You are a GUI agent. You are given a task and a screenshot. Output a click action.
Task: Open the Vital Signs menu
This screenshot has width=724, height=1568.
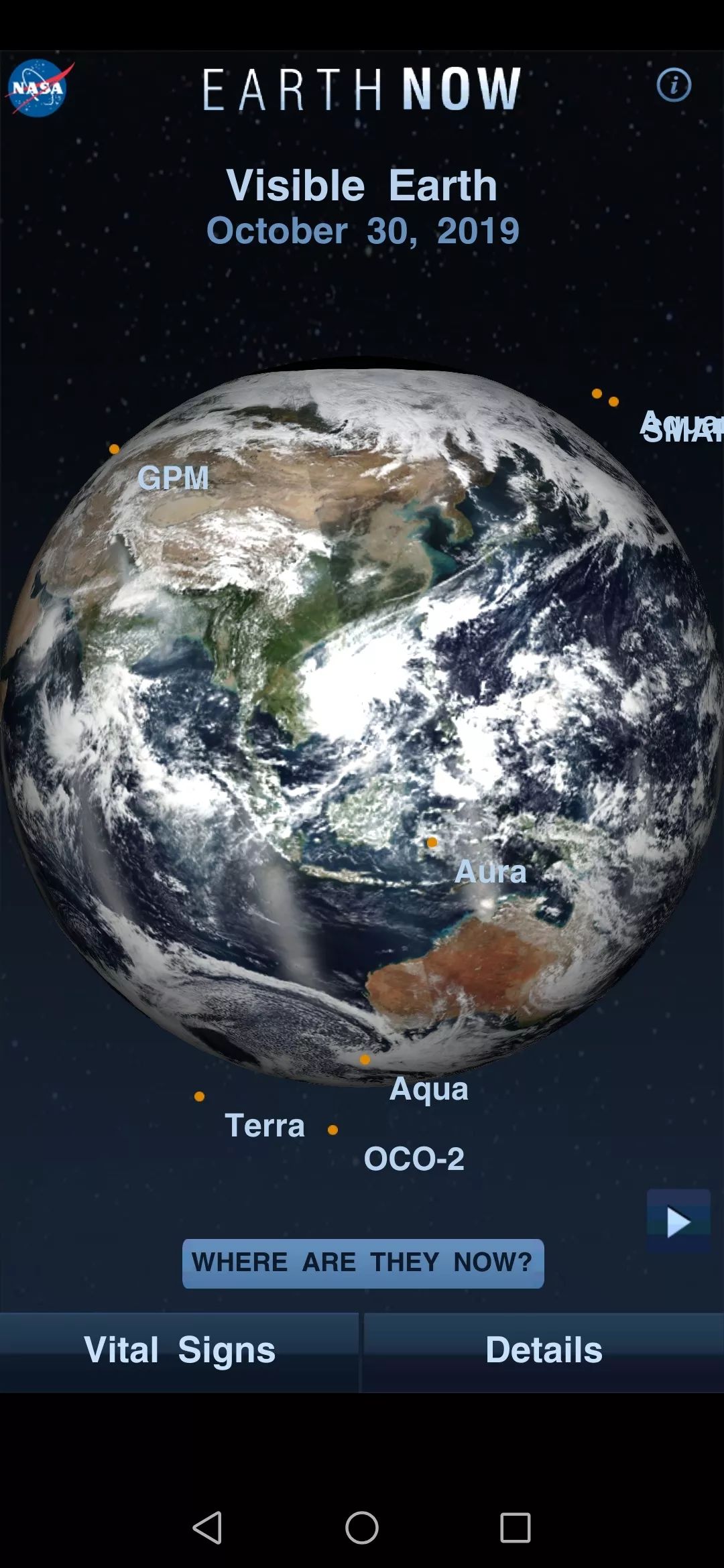179,1352
